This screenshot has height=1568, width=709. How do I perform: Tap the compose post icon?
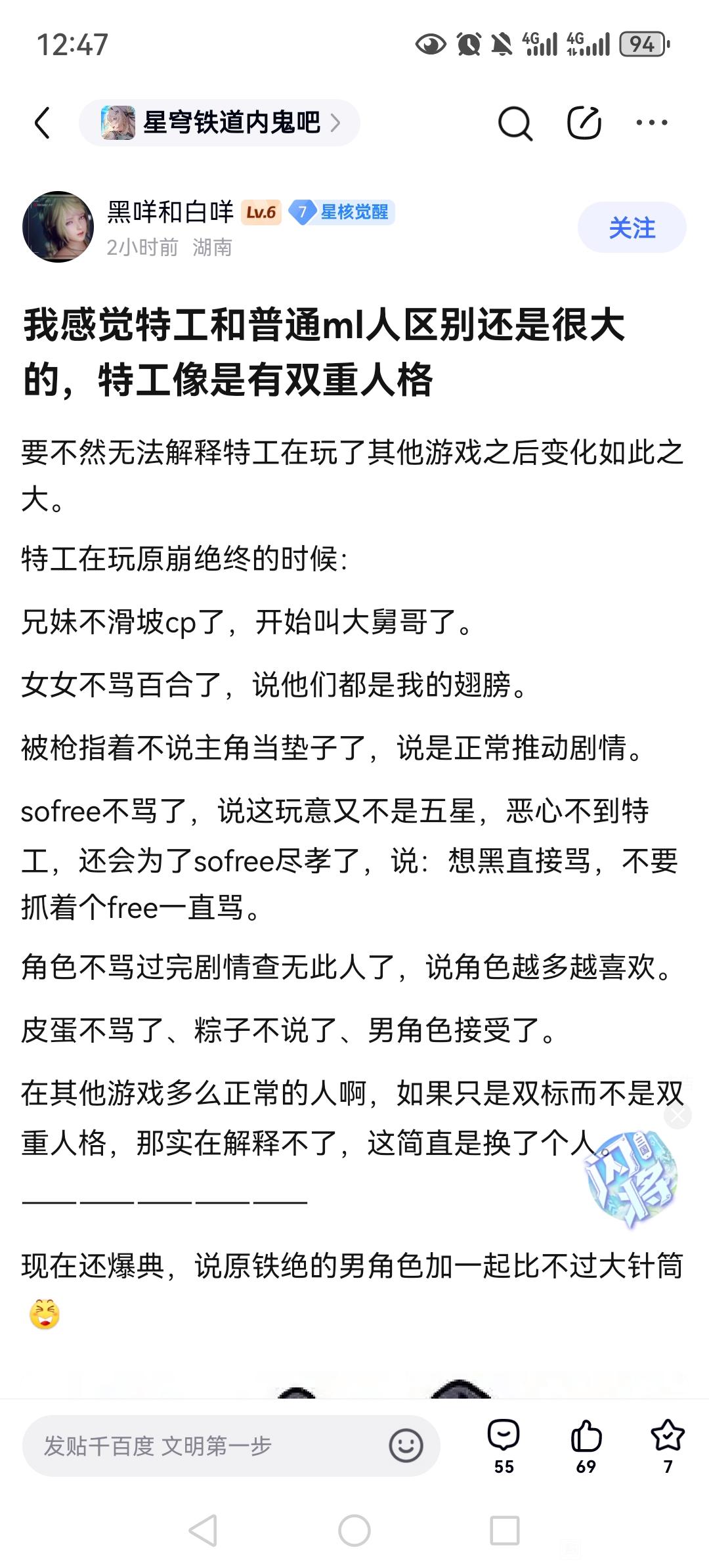[584, 122]
